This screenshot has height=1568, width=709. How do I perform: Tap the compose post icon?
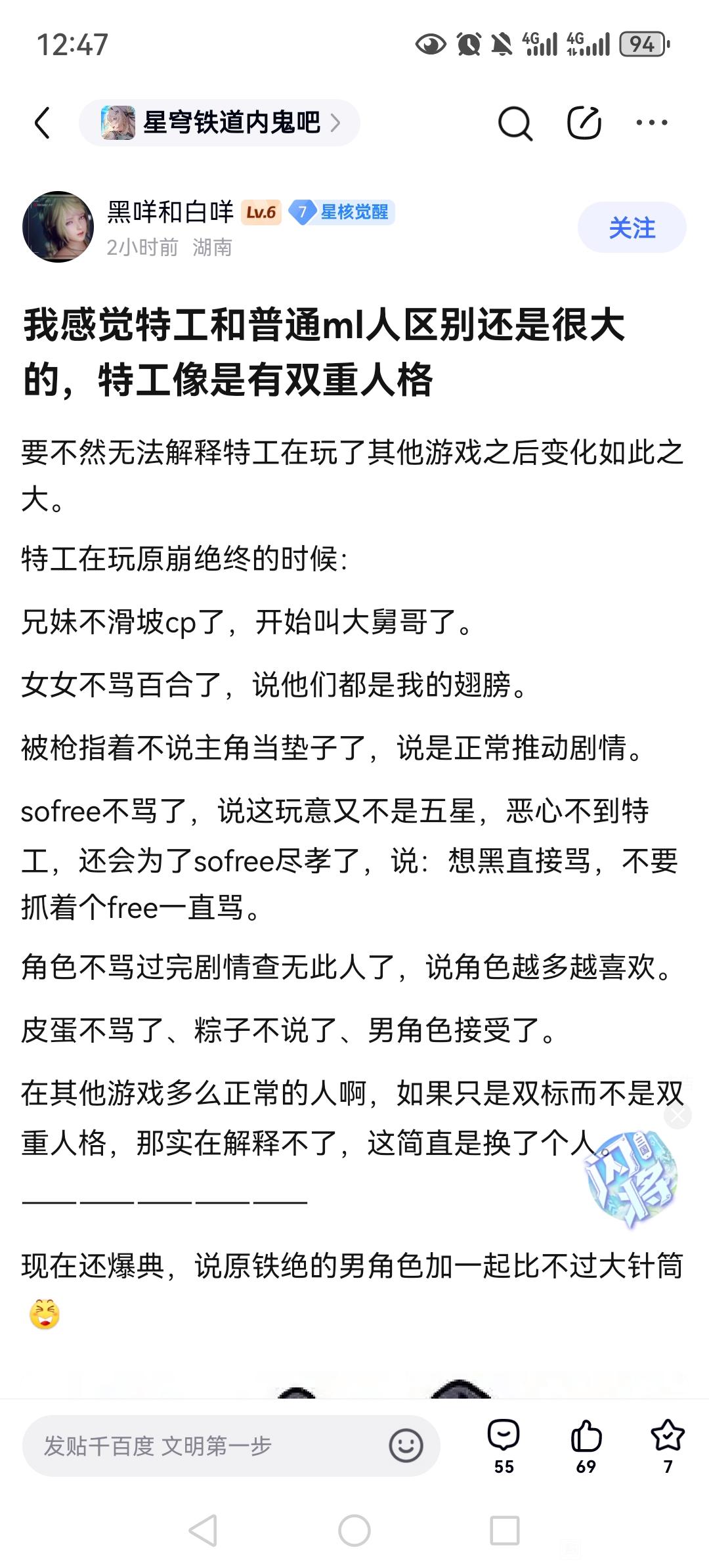[584, 122]
